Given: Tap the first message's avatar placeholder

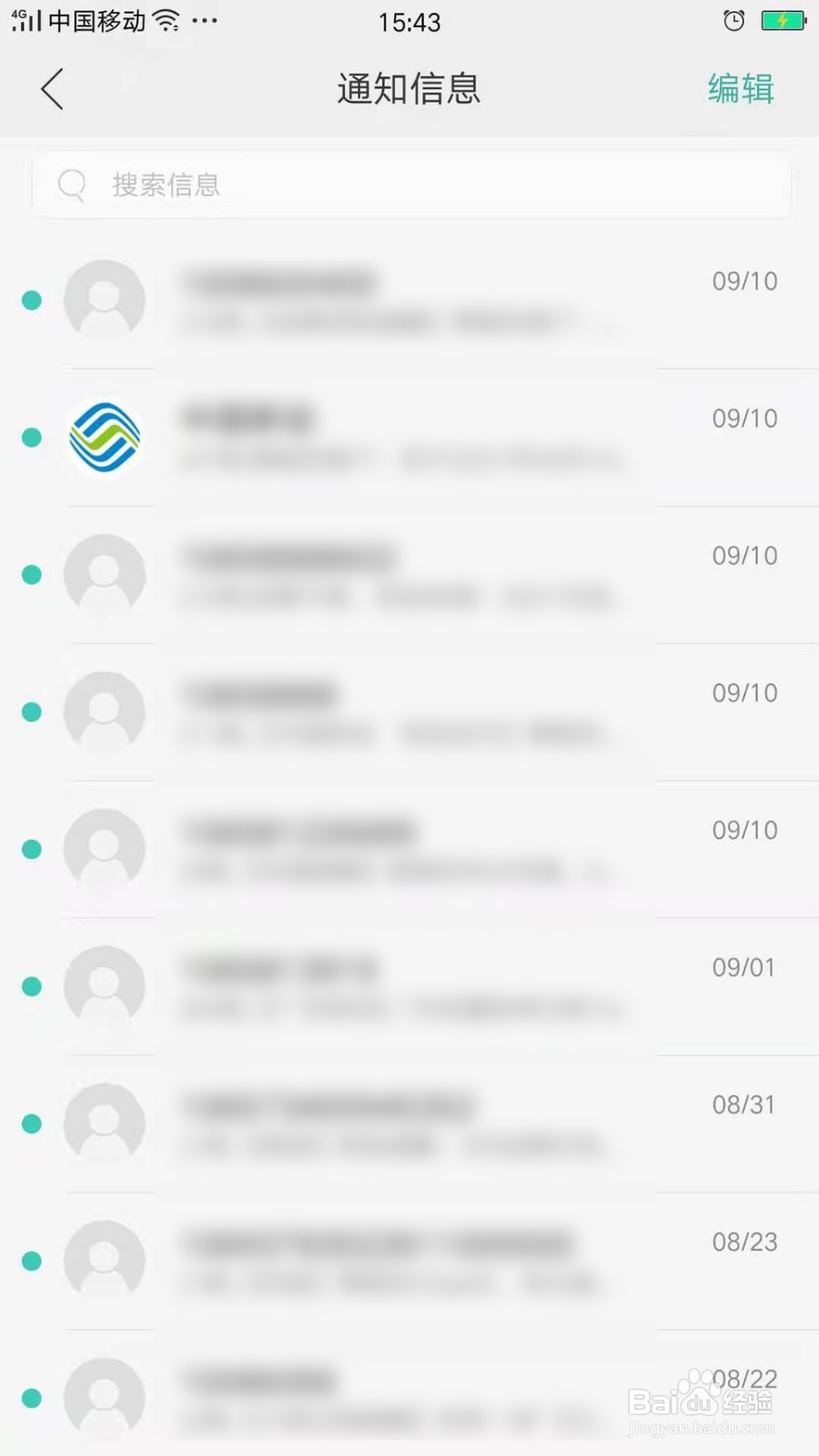Looking at the screenshot, I should [105, 300].
